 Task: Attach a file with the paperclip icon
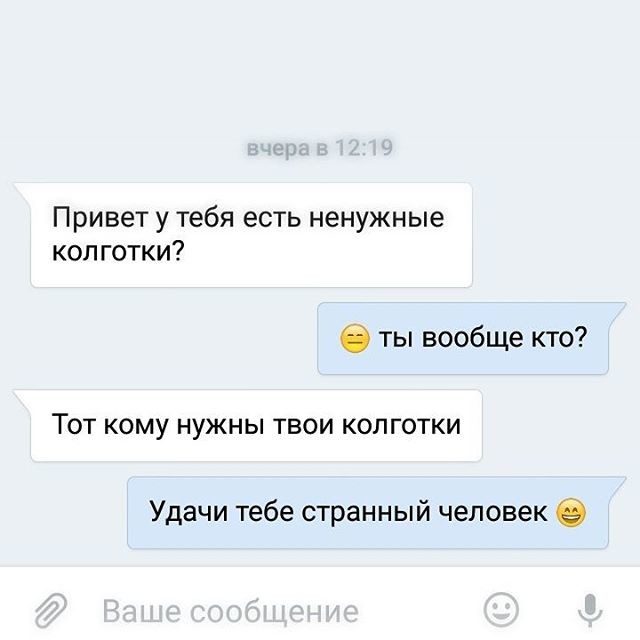(49, 609)
